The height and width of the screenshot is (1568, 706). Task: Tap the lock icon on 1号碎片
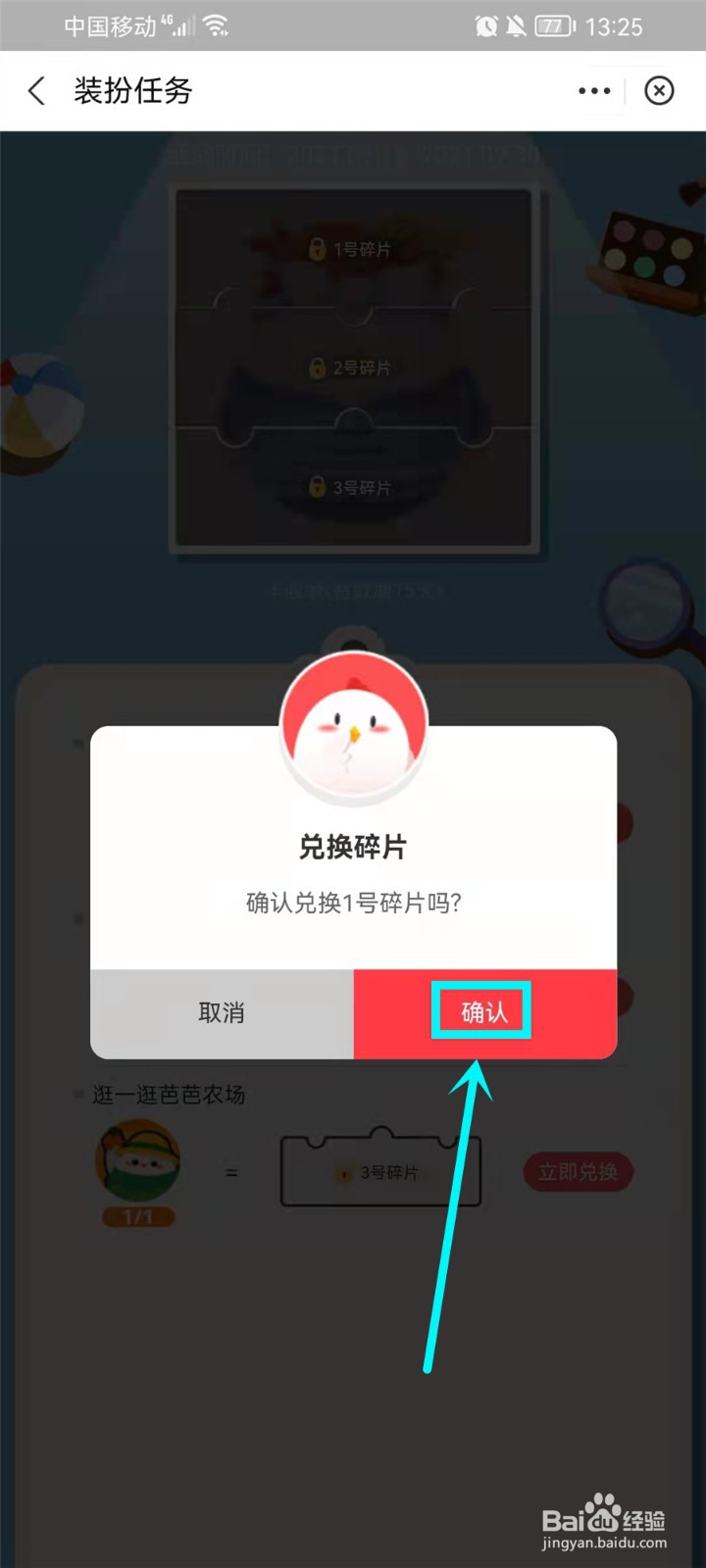click(320, 248)
